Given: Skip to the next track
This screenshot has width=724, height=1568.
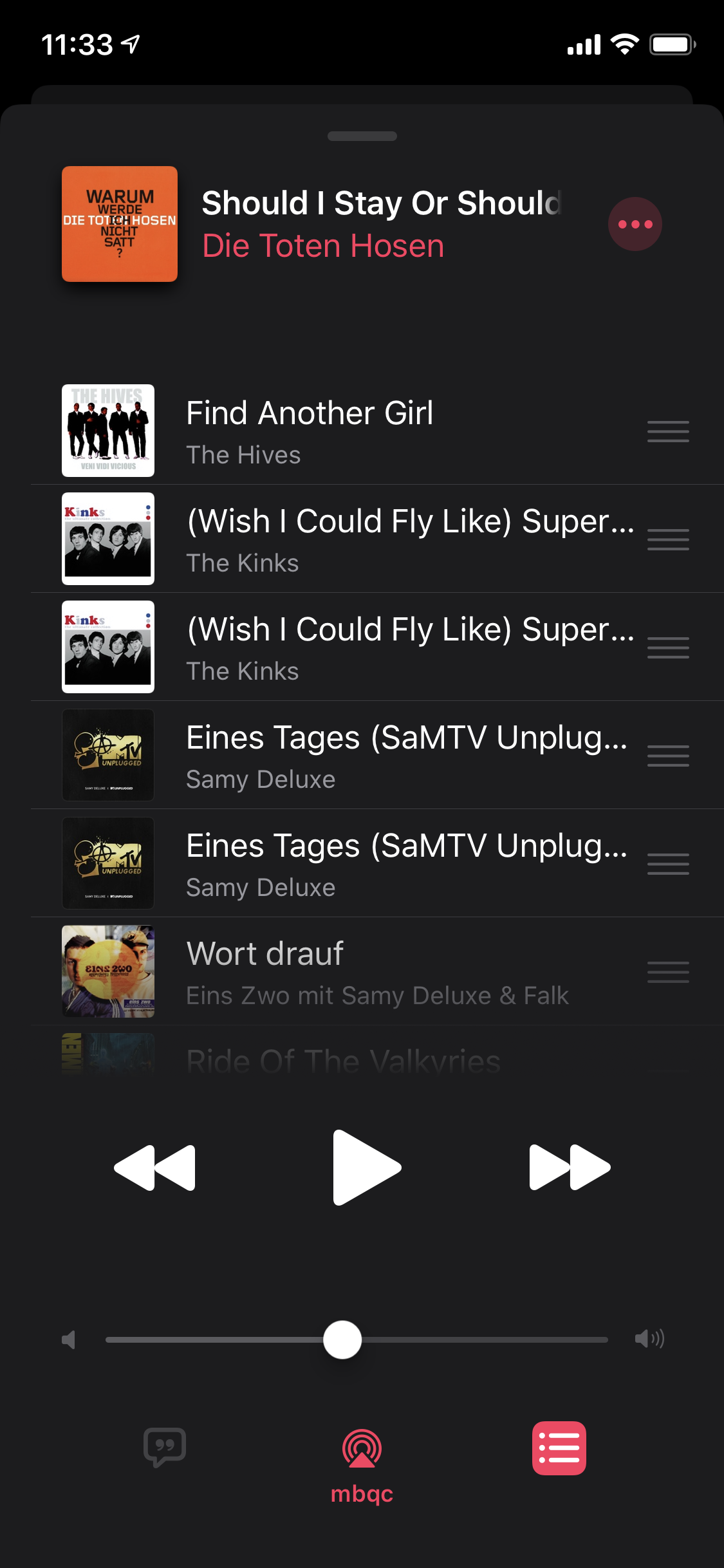Looking at the screenshot, I should pyautogui.click(x=570, y=1167).
